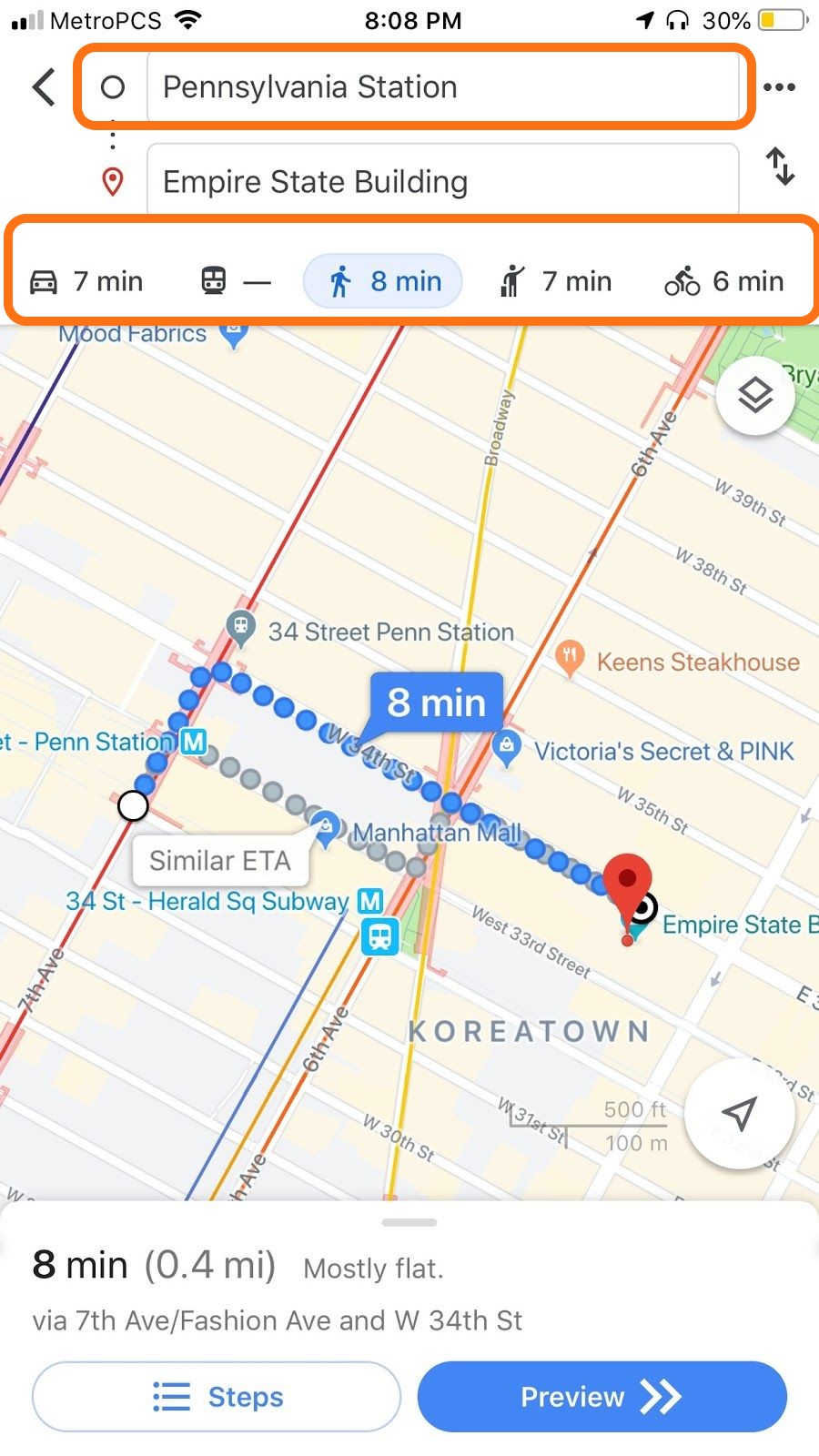This screenshot has width=819, height=1456.
Task: Swap start and destination
Action: 780,167
